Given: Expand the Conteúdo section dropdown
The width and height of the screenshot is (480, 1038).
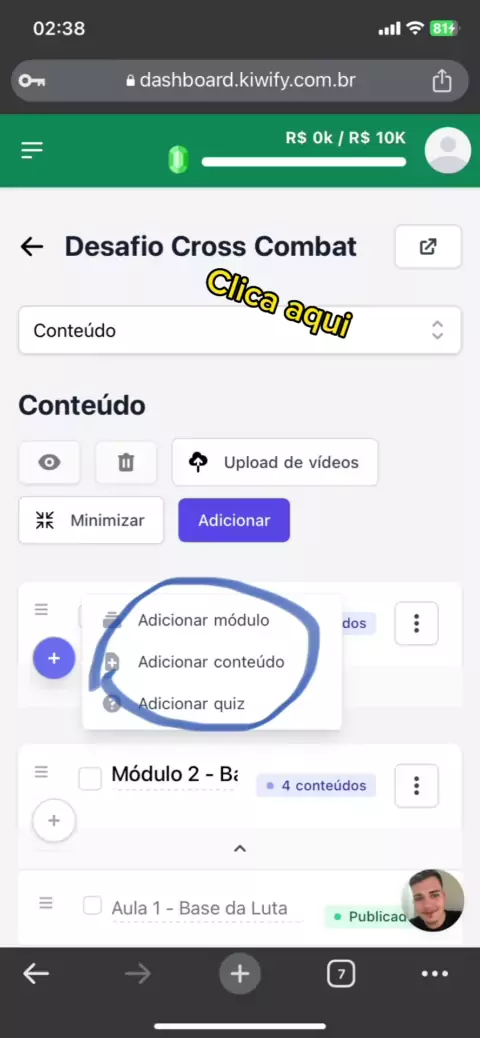Looking at the screenshot, I should [240, 330].
